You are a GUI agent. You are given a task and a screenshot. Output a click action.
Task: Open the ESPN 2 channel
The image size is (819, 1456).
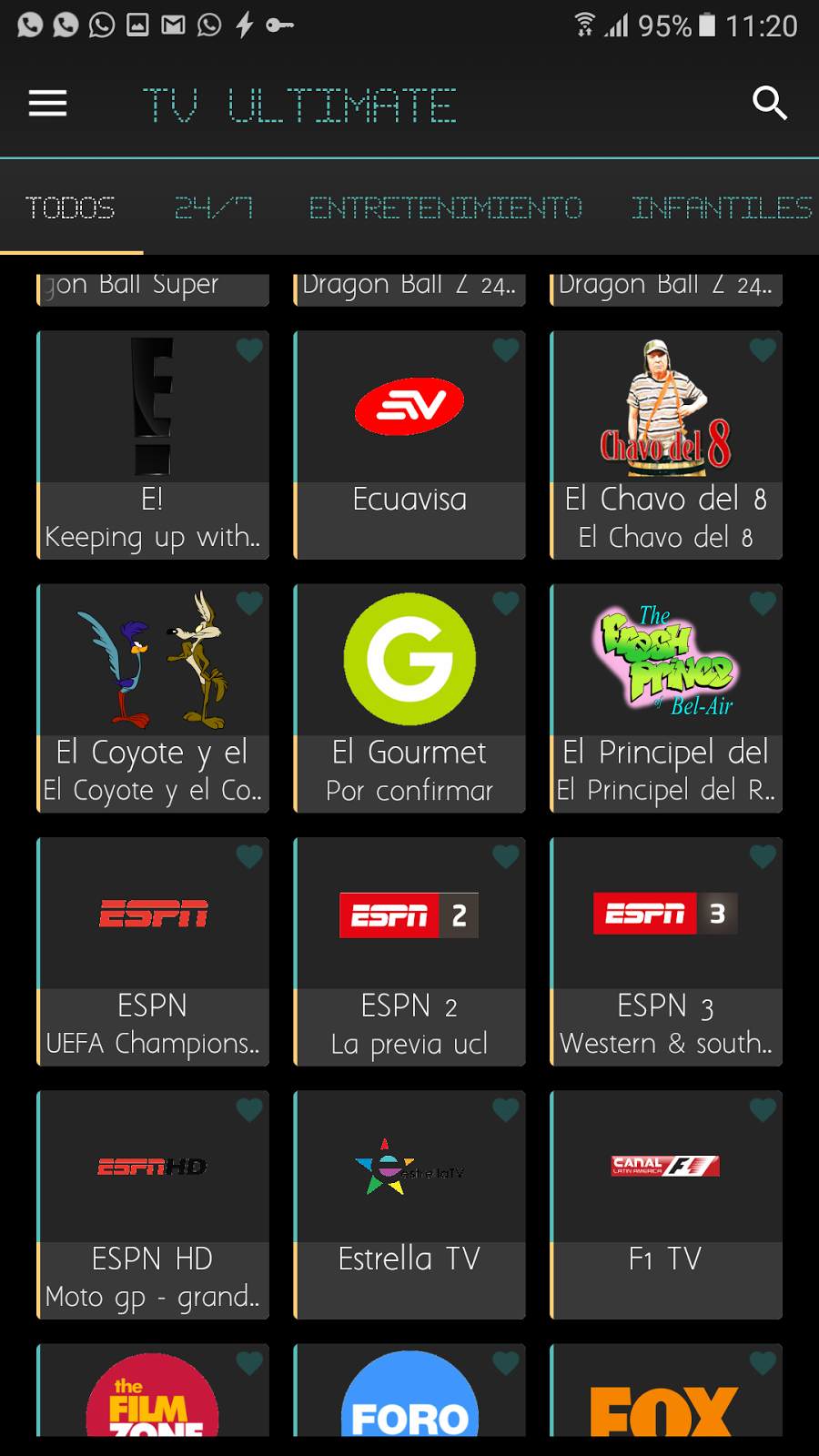(409, 951)
